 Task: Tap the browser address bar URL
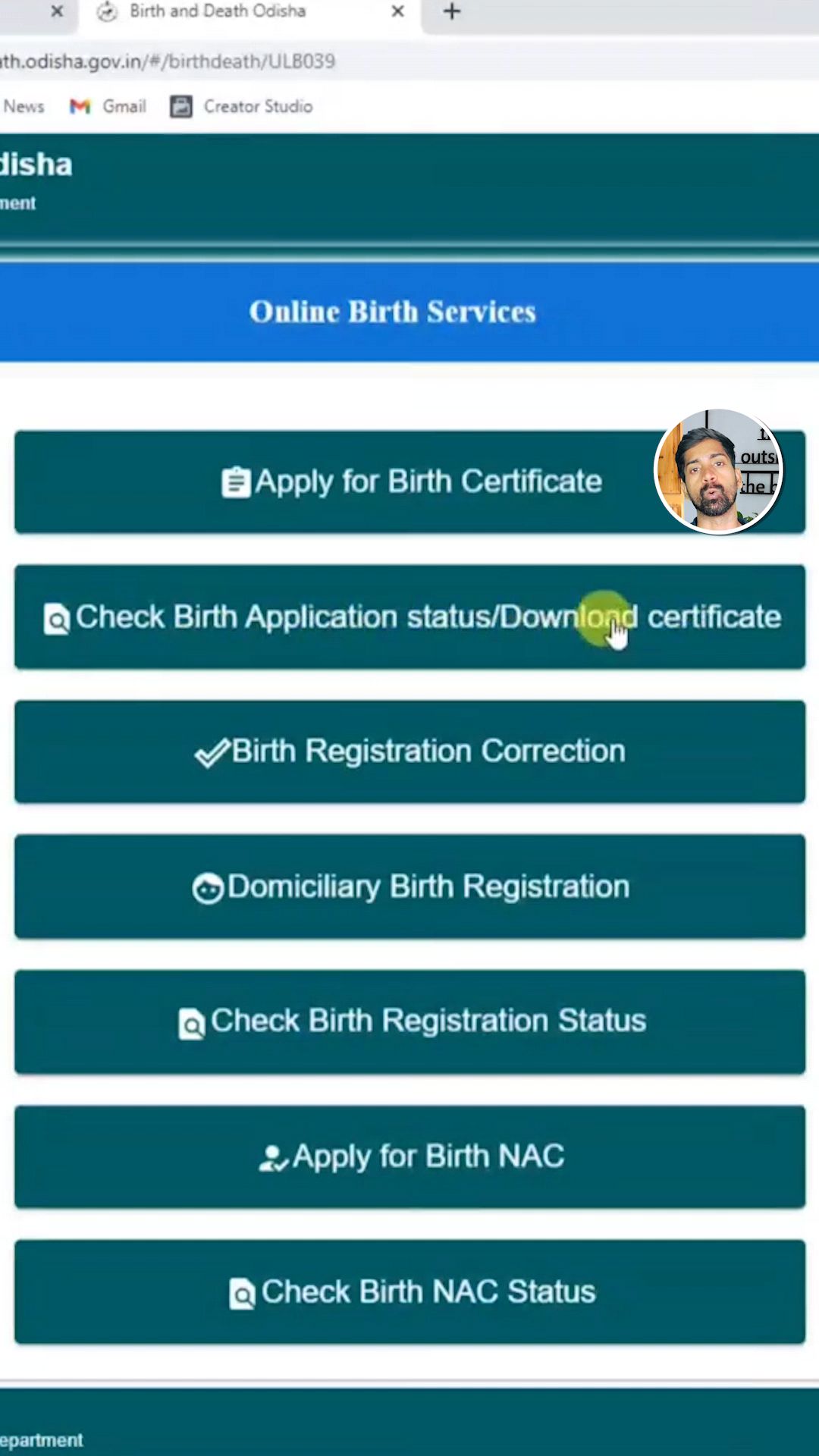167,61
